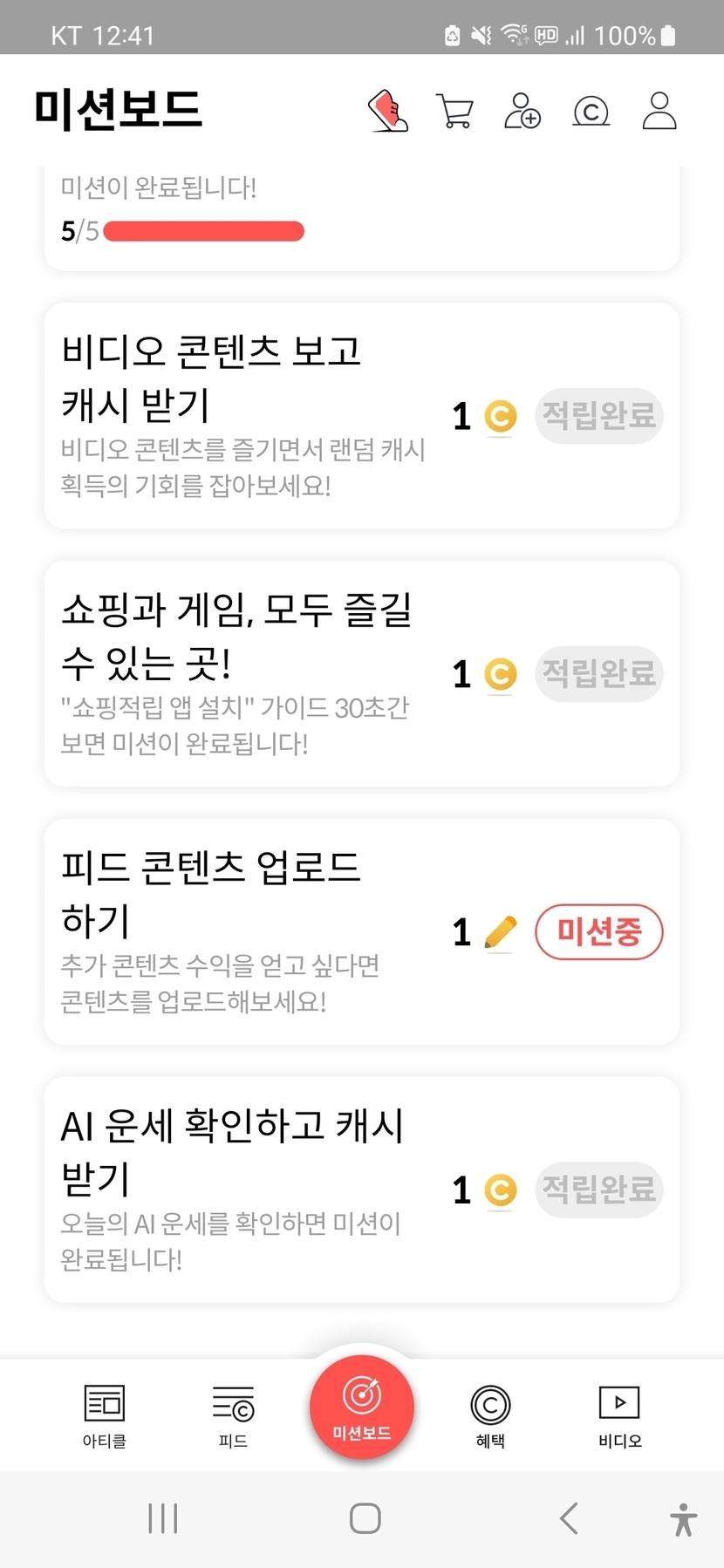This screenshot has width=724, height=1568.
Task: Open the AI 운세 확인하고 캐시 받기 mission
Action: point(244,1190)
